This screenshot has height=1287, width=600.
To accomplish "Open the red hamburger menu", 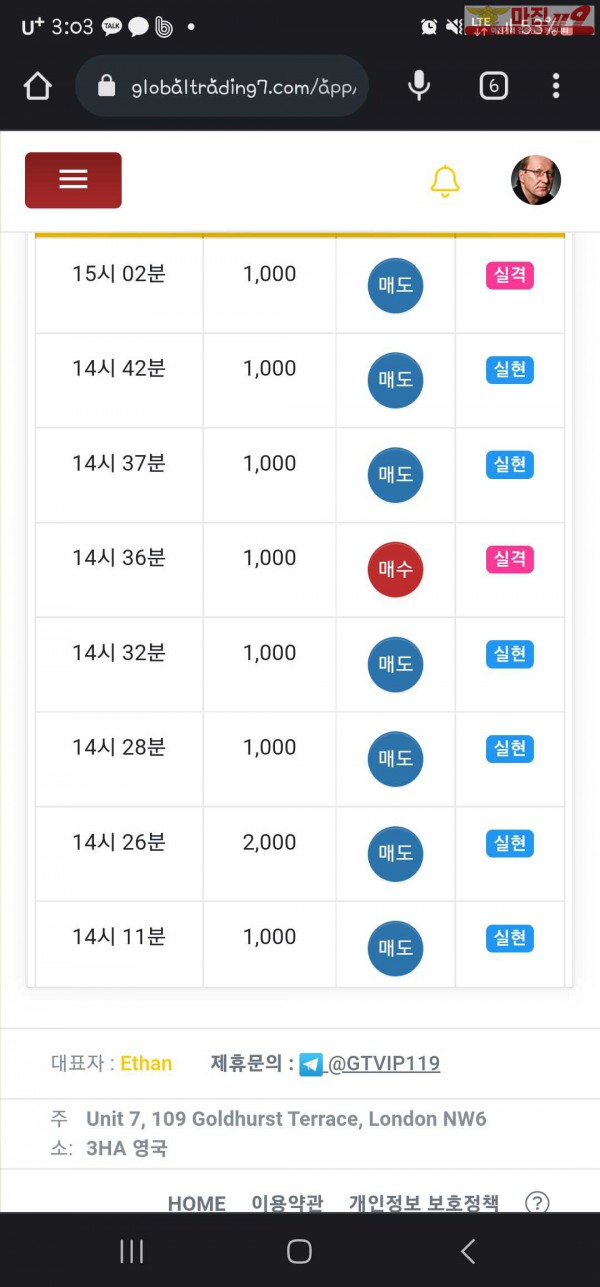I will 73,180.
